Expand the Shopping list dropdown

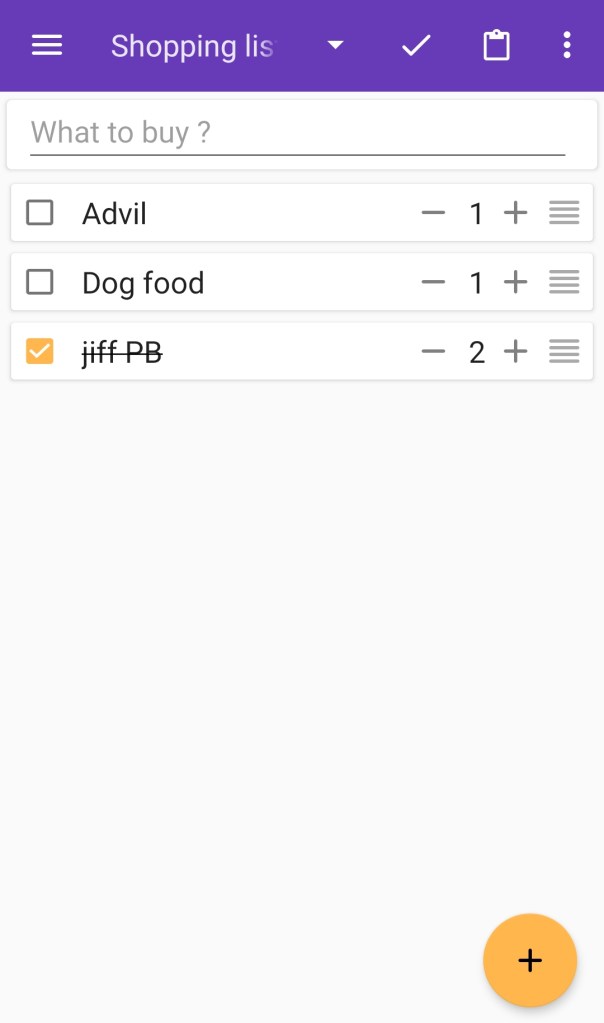pos(336,46)
